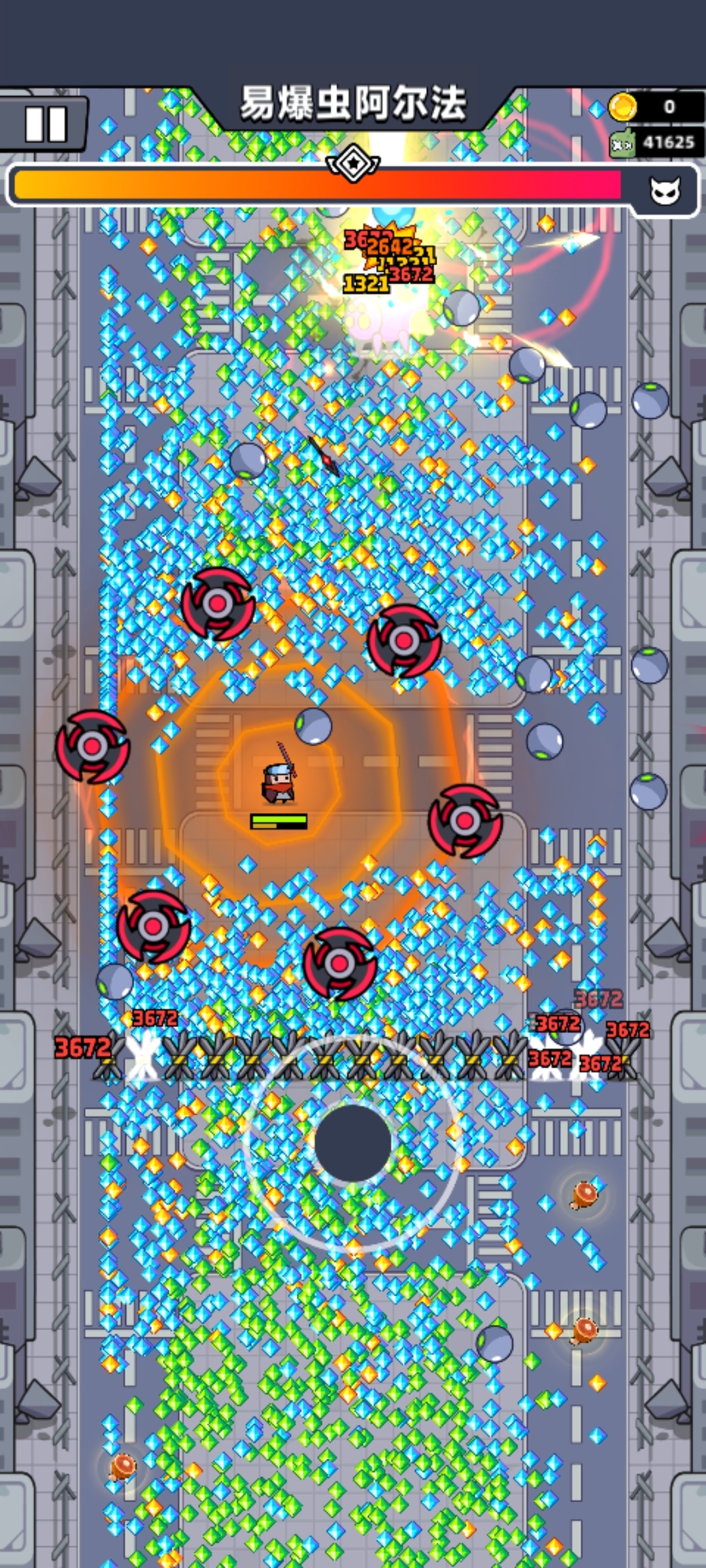
Task: Pause the game
Action: [44, 124]
